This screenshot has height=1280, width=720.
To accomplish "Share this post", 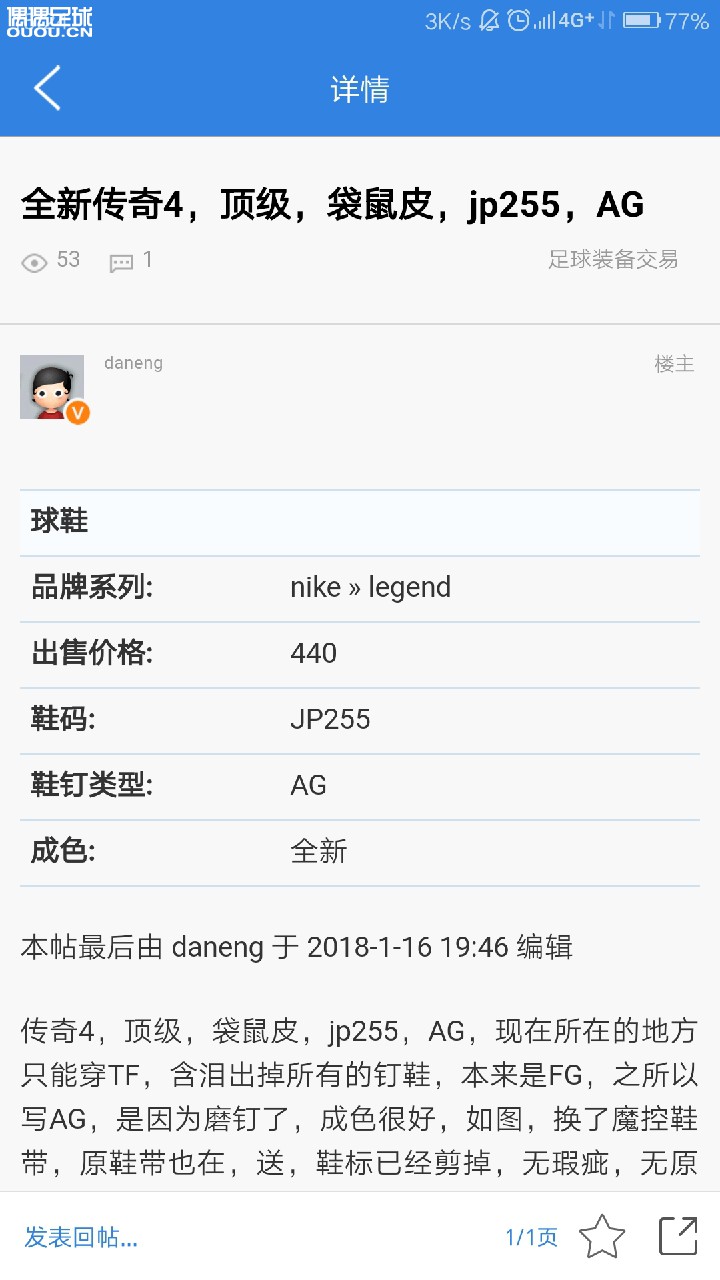I will pos(678,1236).
